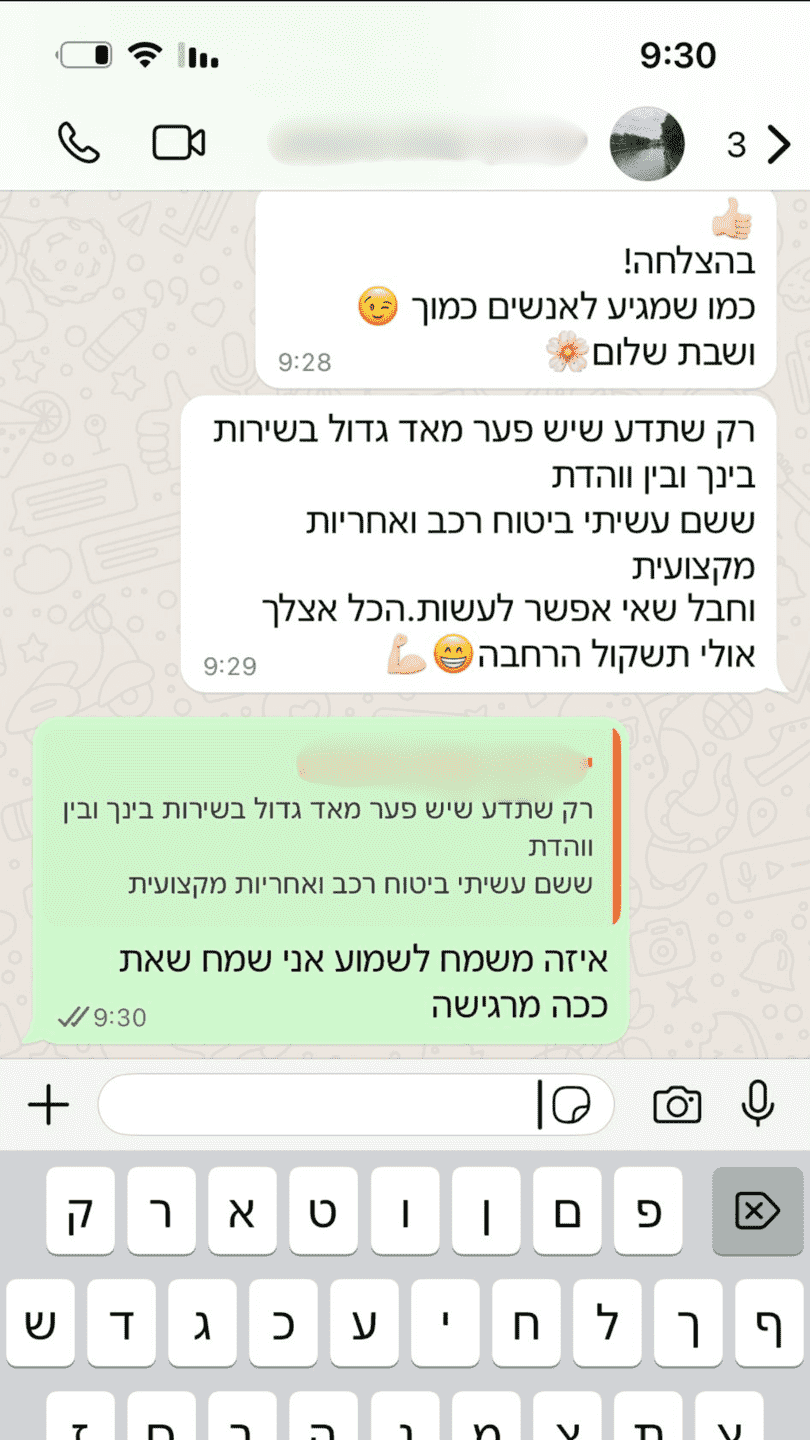
Task: Hit the keyboard backspace key
Action: pyautogui.click(x=756, y=1212)
